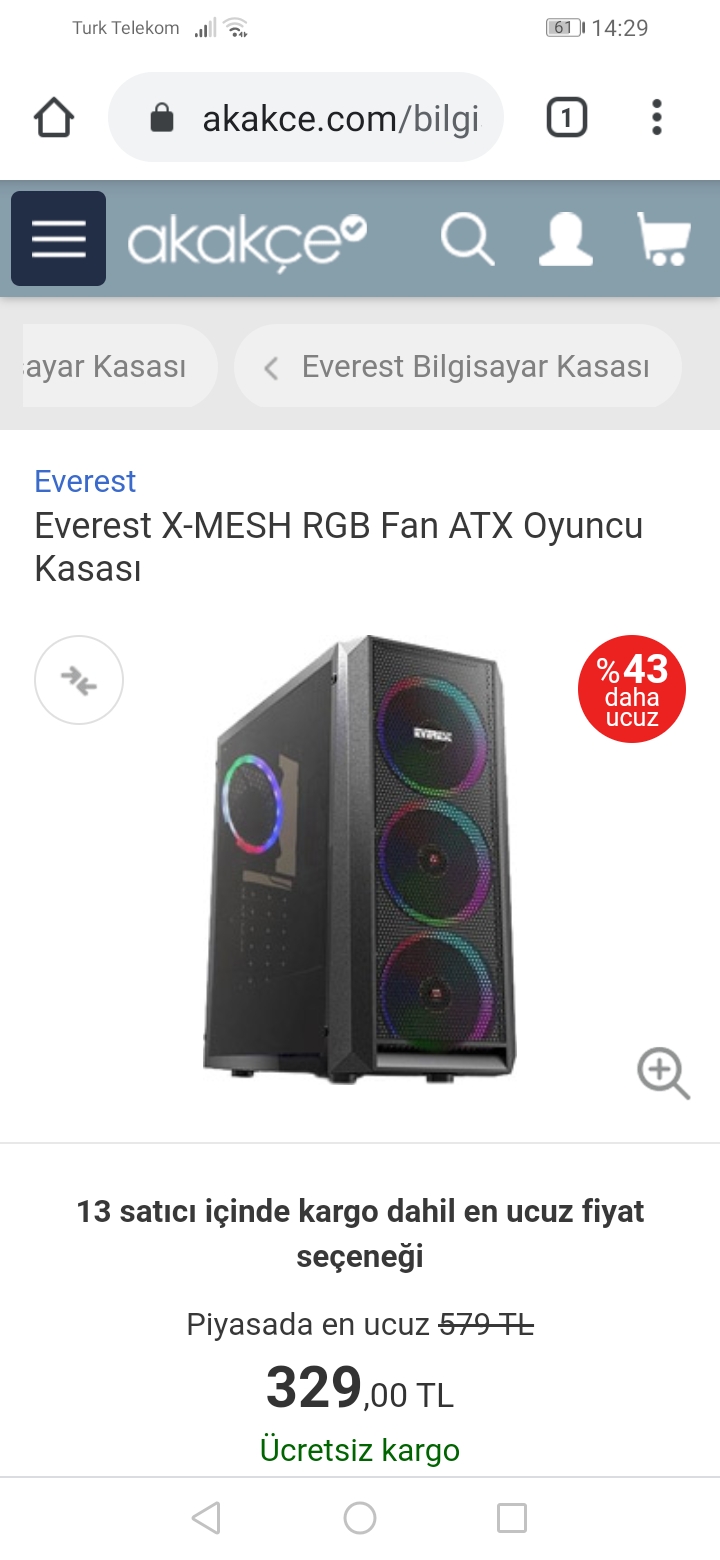
Task: Open the browser tab switcher
Action: [566, 119]
